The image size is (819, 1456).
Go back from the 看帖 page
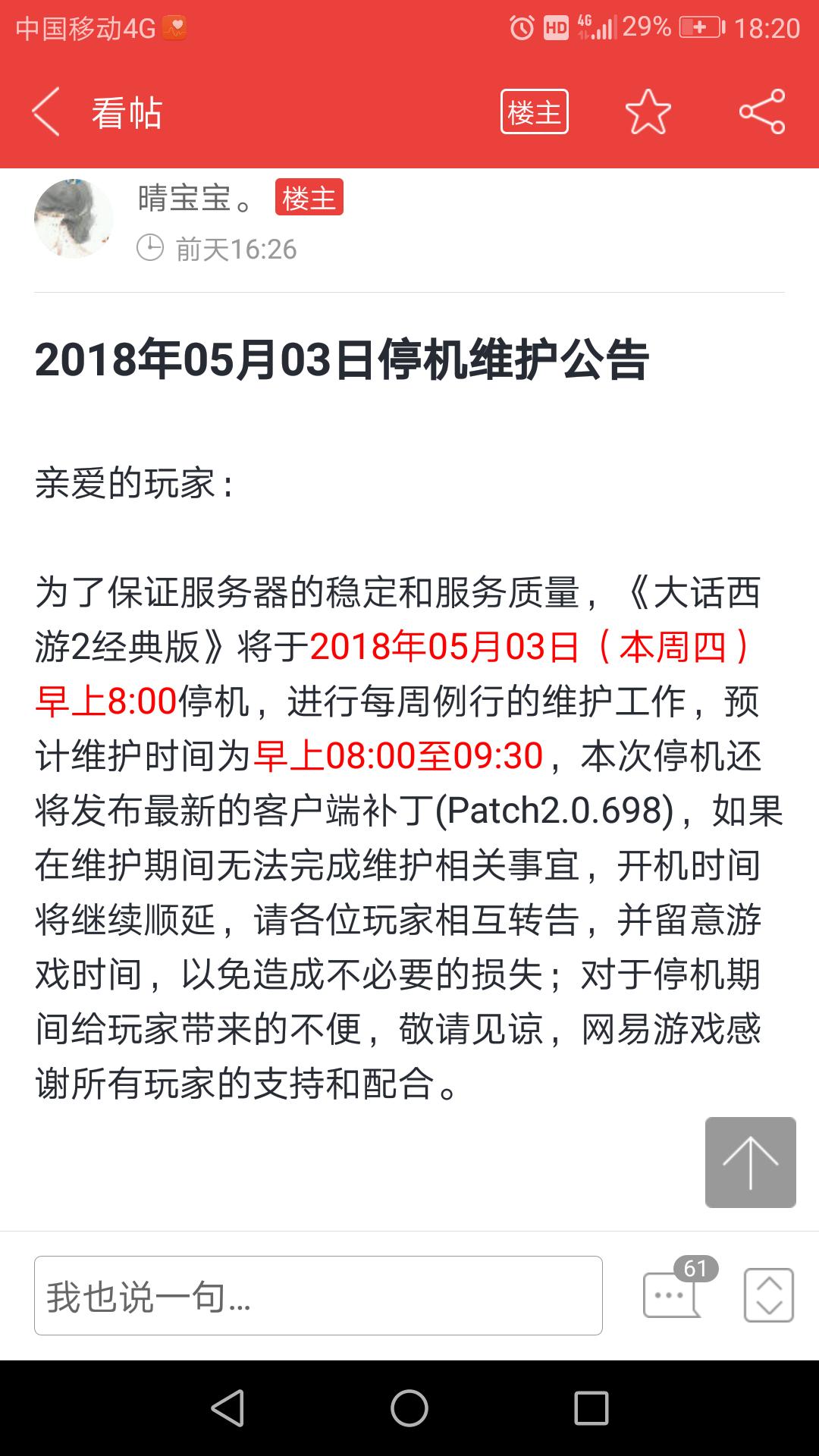point(45,112)
